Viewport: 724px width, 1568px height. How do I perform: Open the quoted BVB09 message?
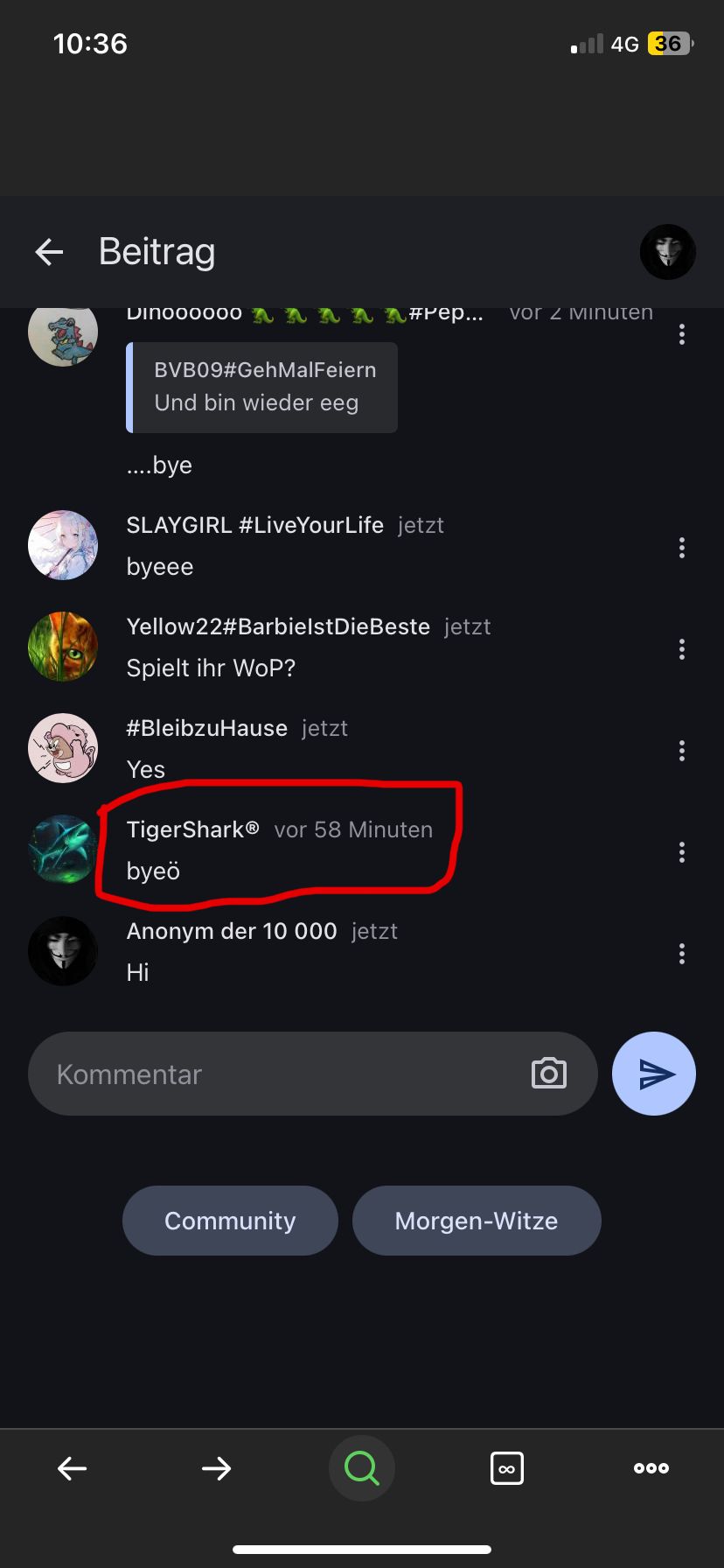click(262, 387)
